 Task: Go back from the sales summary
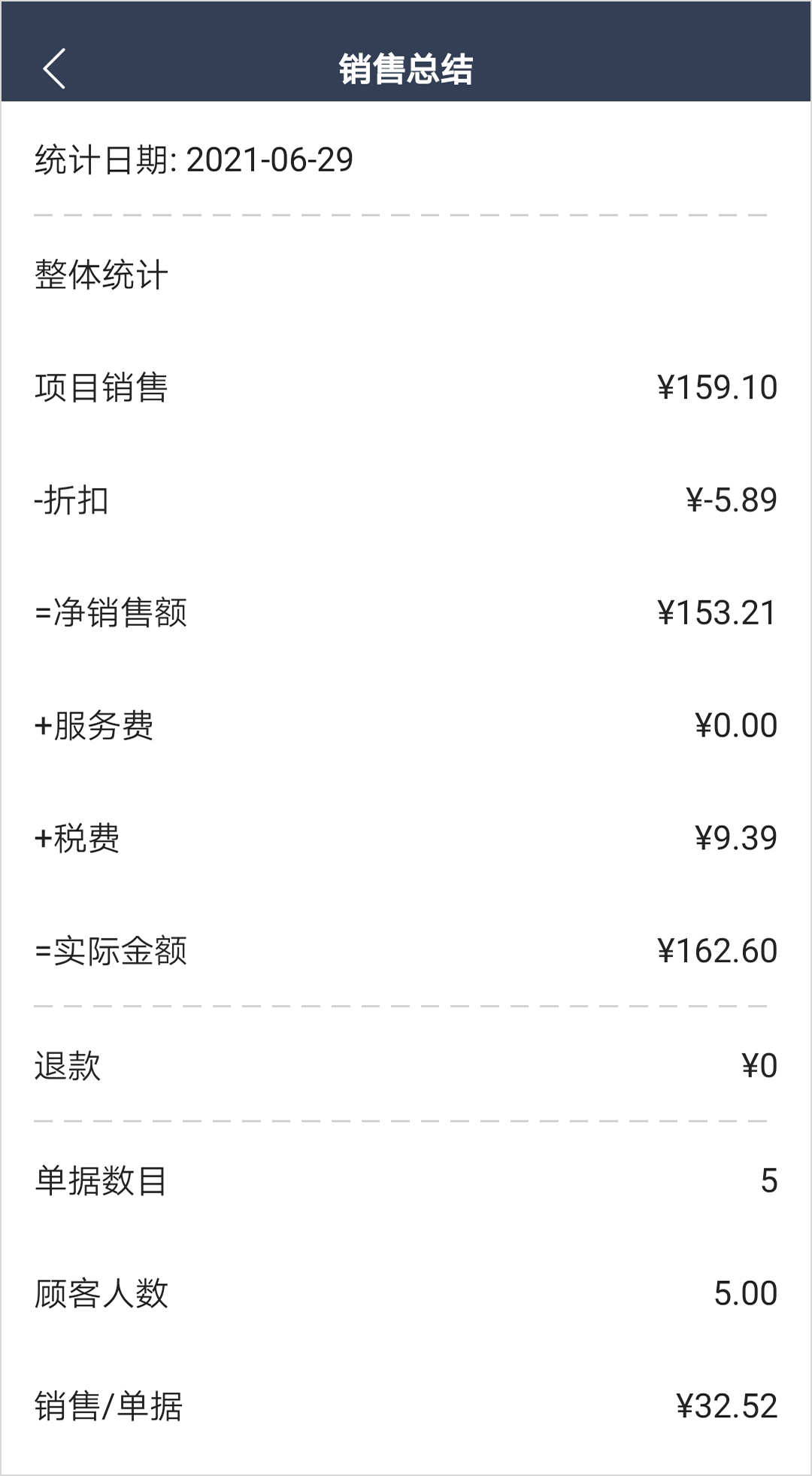coord(55,68)
